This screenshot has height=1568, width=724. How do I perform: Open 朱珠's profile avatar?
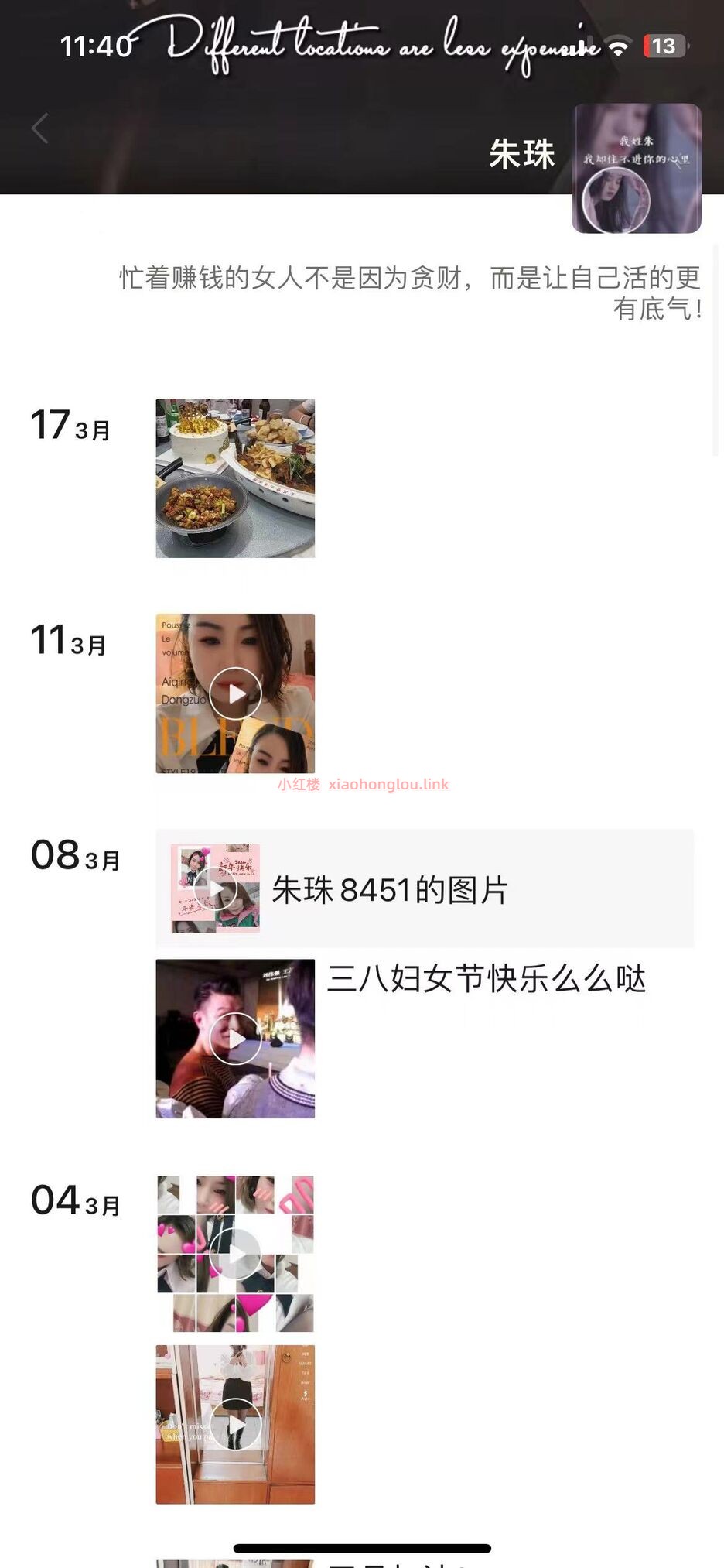[x=636, y=169]
